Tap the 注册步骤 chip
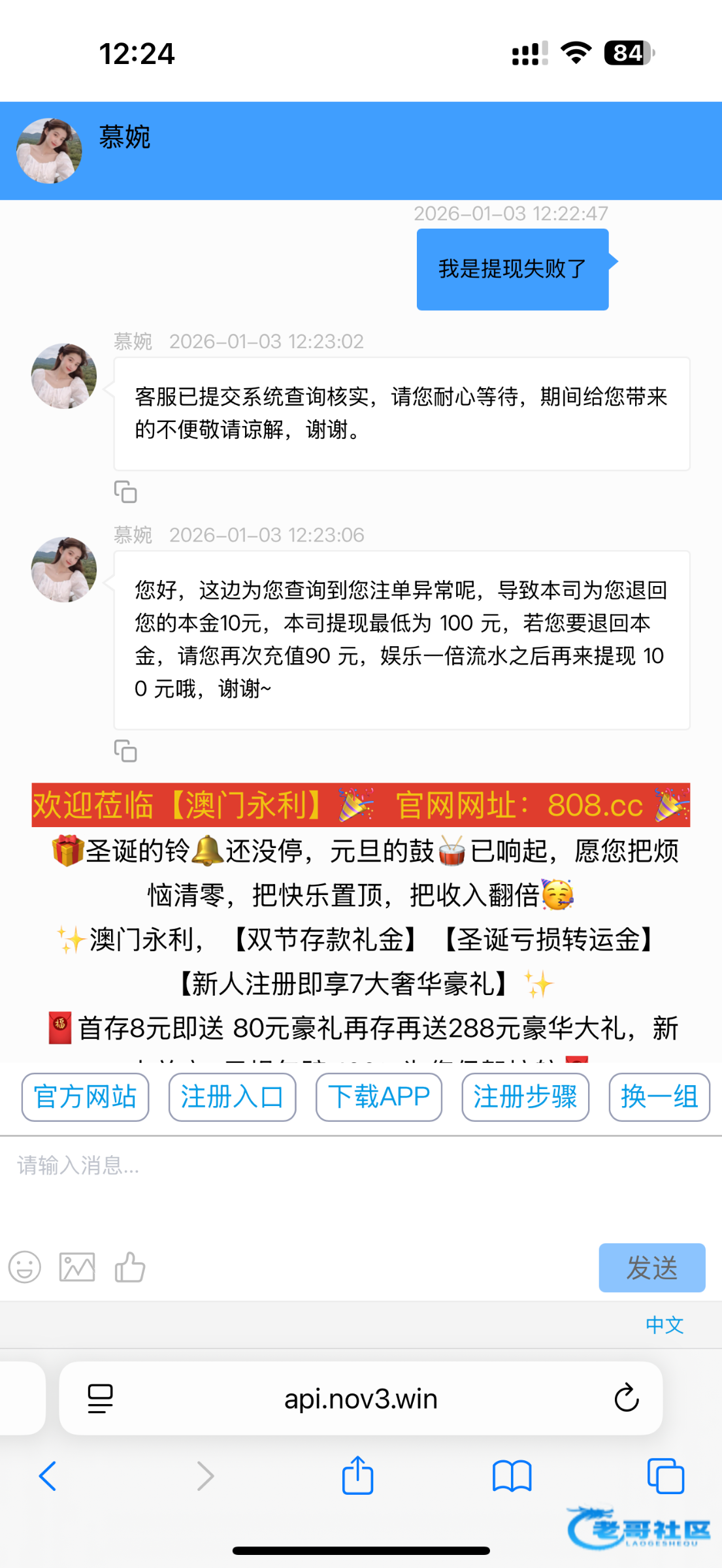This screenshot has width=722, height=1568. click(x=525, y=1097)
